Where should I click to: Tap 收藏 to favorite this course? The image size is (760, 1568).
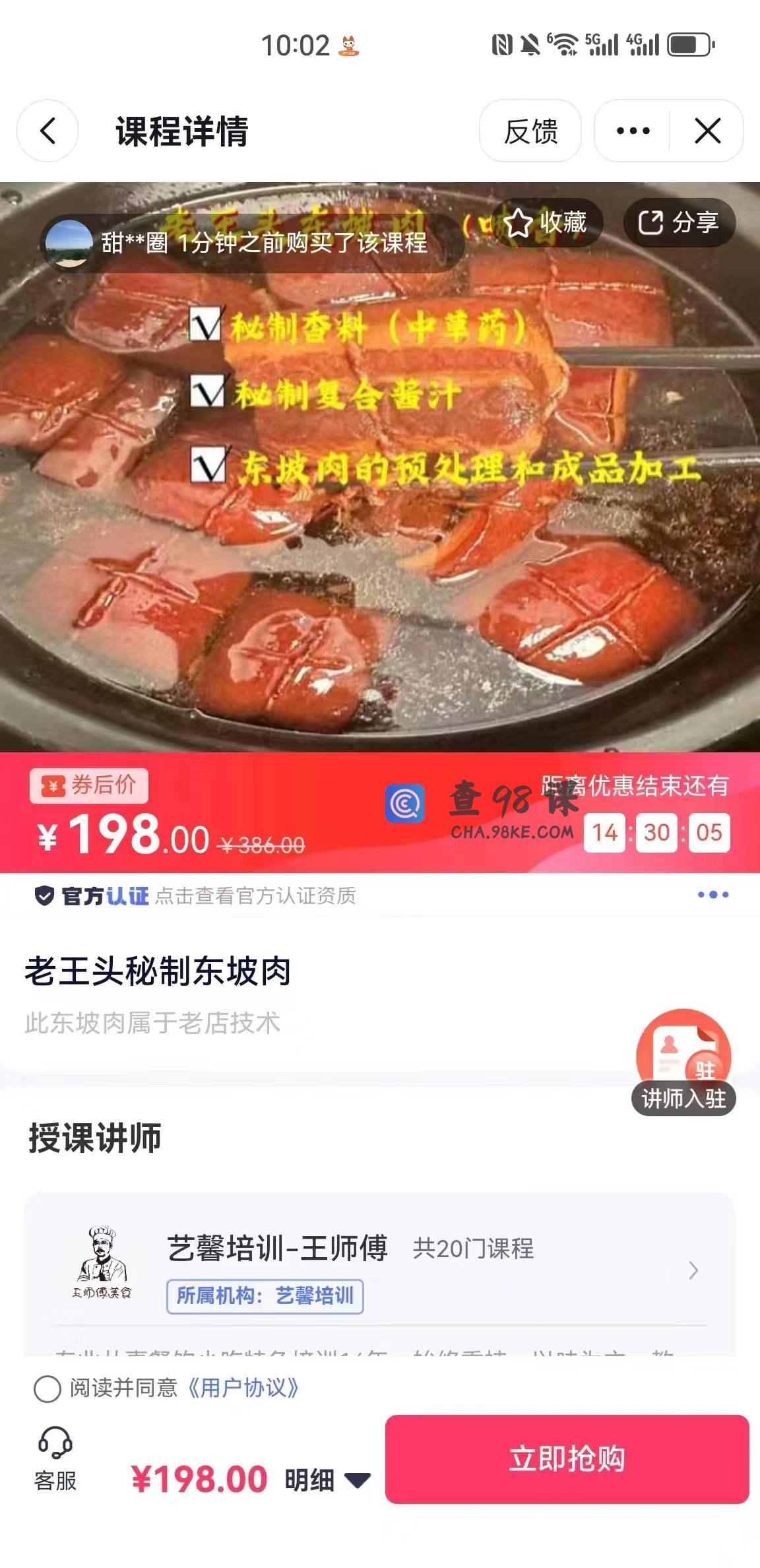546,223
